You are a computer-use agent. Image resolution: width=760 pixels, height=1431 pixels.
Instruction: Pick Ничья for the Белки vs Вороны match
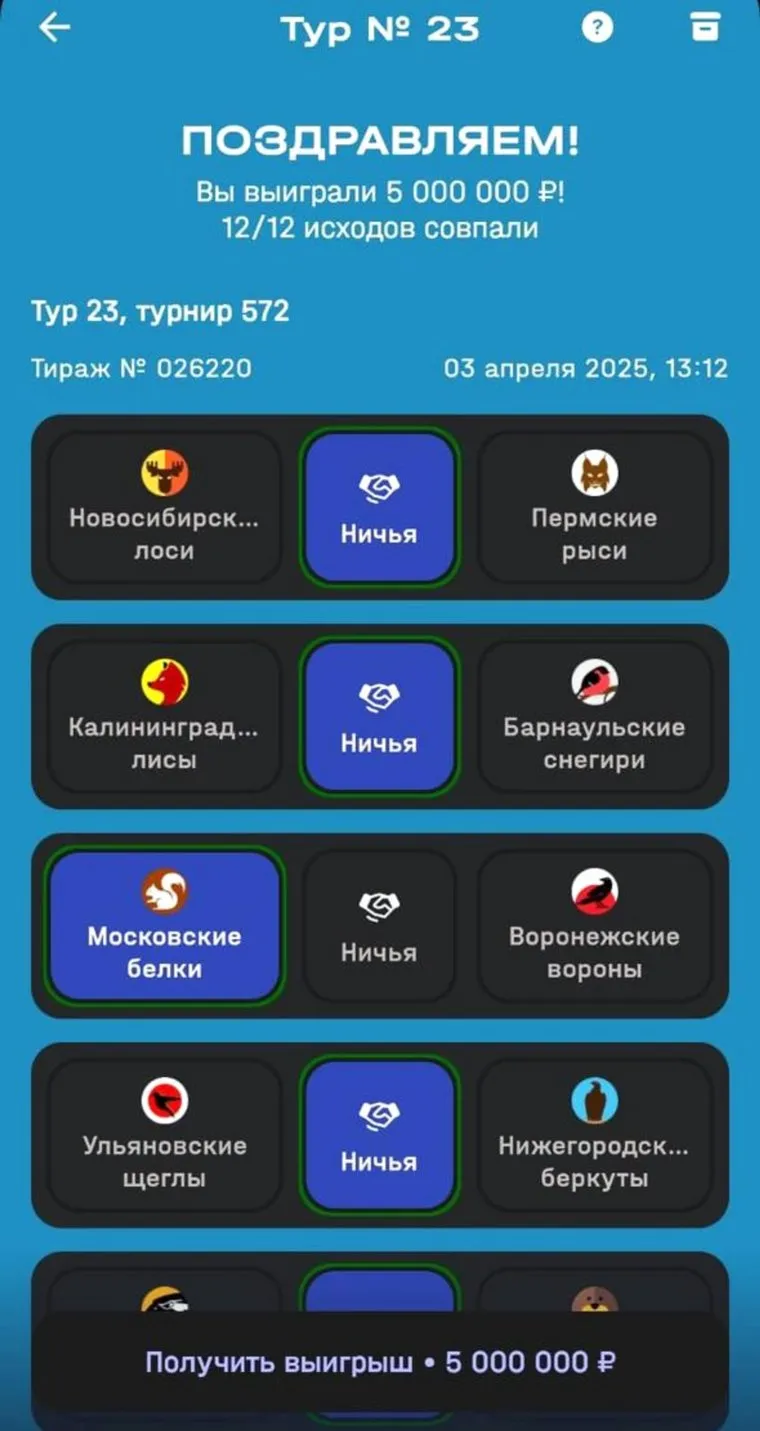379,926
